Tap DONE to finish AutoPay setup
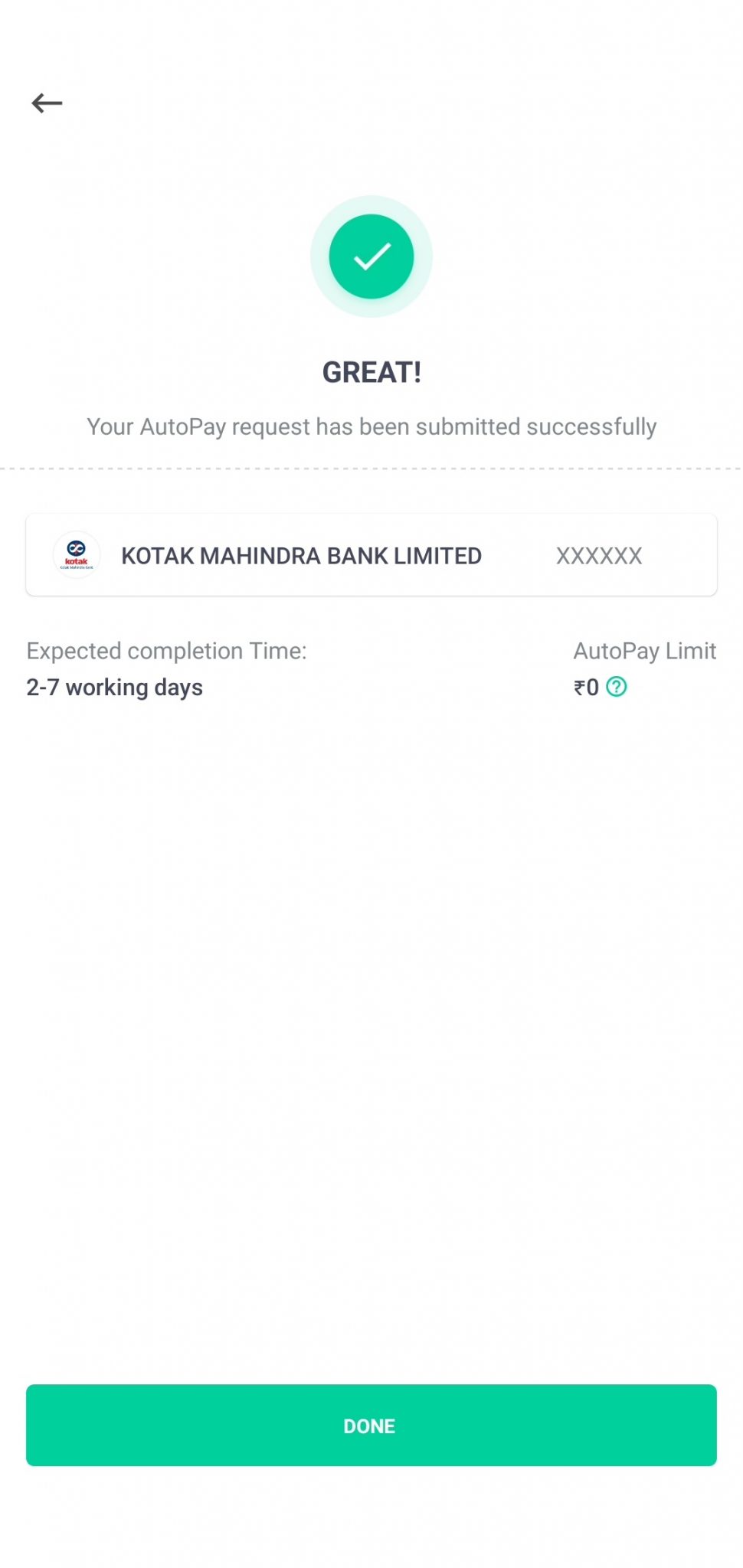This screenshot has height=1568, width=743. (371, 1425)
